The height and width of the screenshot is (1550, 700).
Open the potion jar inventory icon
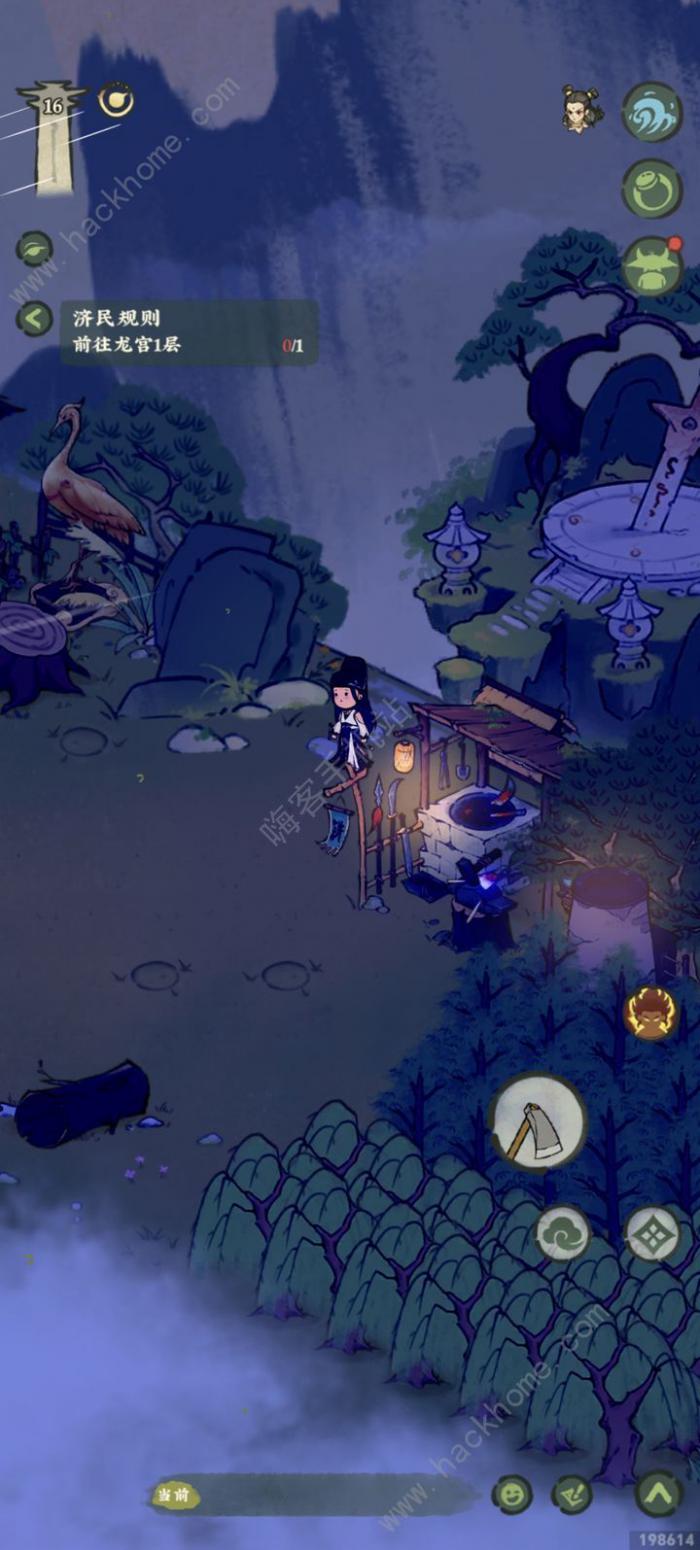(652, 189)
